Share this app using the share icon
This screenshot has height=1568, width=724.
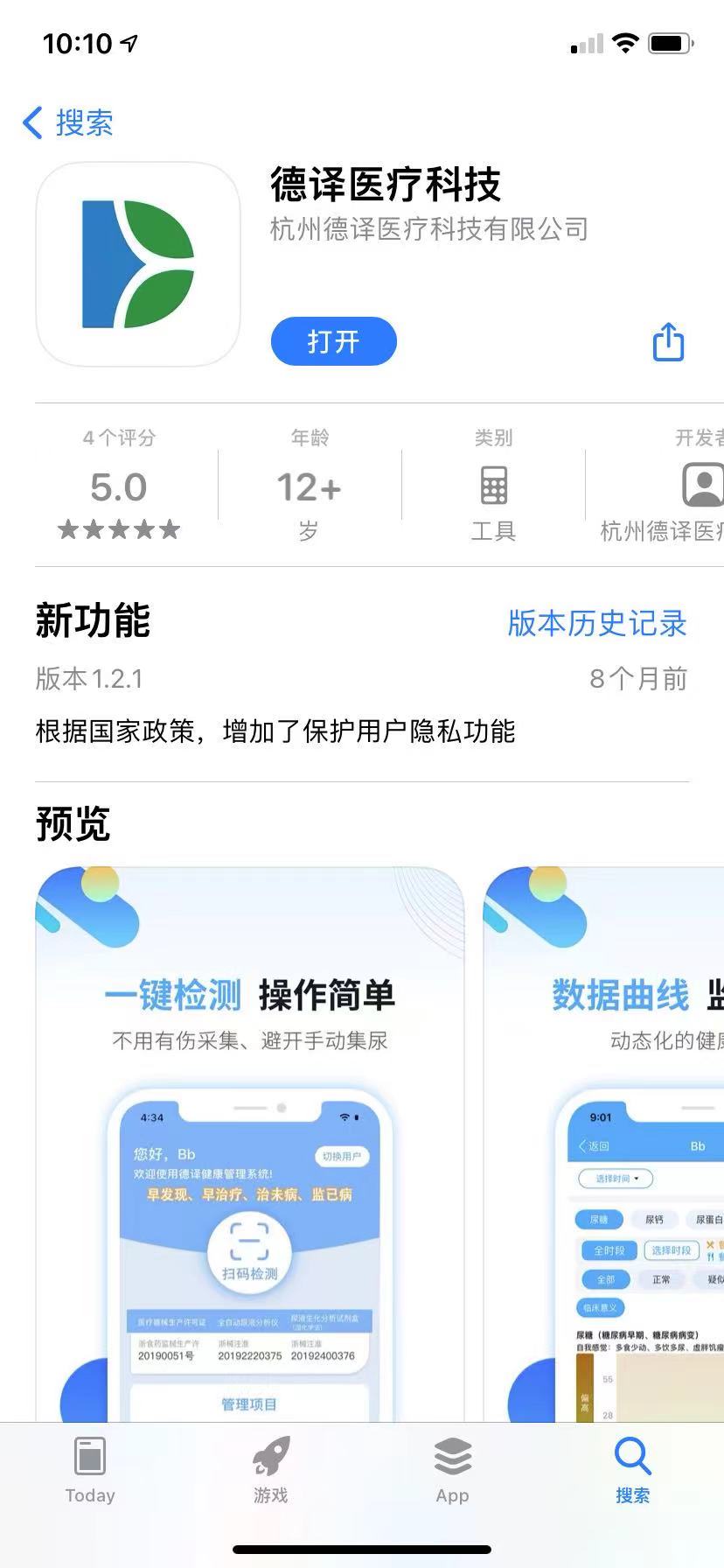point(669,341)
